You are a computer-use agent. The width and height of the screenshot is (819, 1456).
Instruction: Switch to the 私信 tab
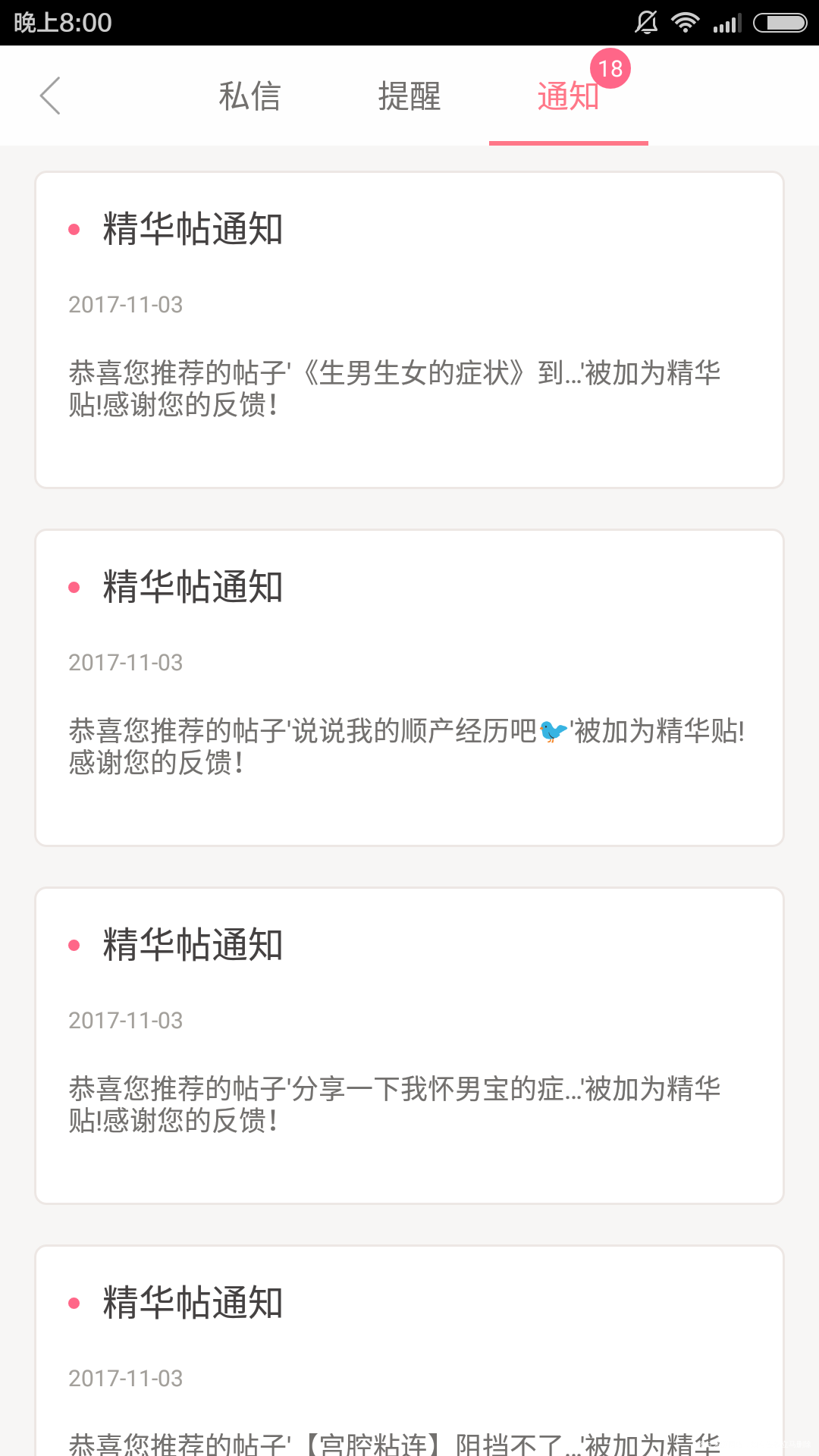click(x=250, y=96)
